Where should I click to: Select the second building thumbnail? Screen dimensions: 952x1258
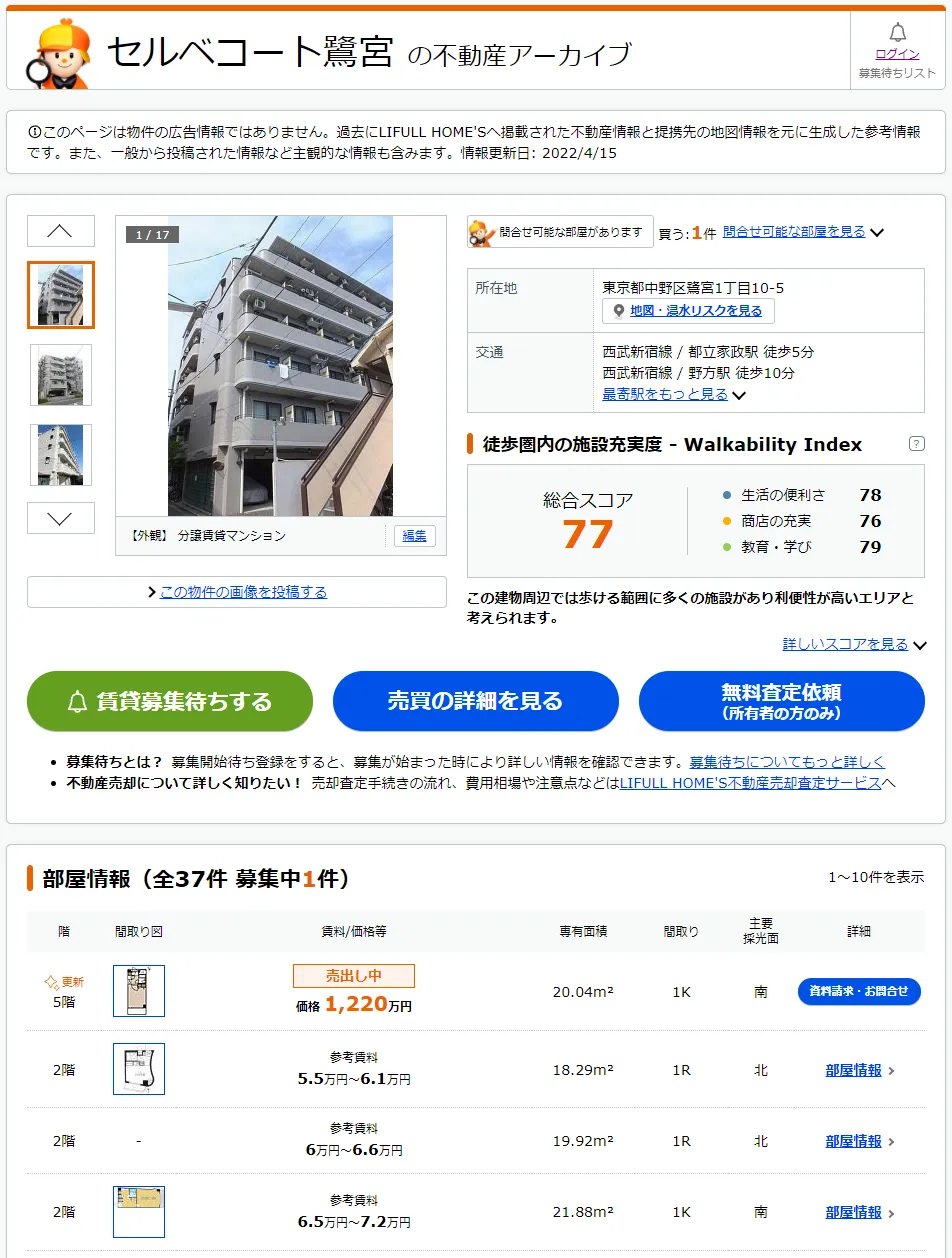61,375
